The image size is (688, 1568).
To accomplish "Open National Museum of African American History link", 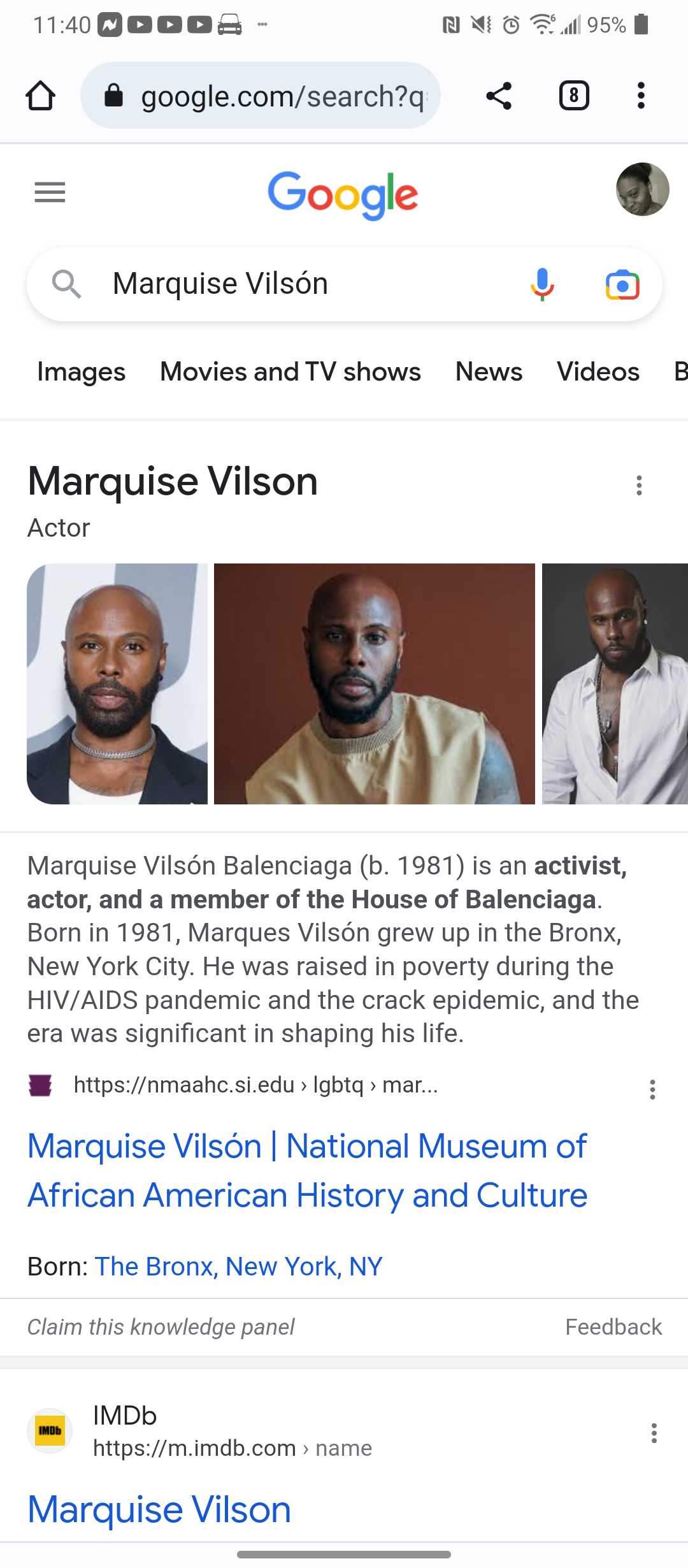I will tap(307, 1170).
